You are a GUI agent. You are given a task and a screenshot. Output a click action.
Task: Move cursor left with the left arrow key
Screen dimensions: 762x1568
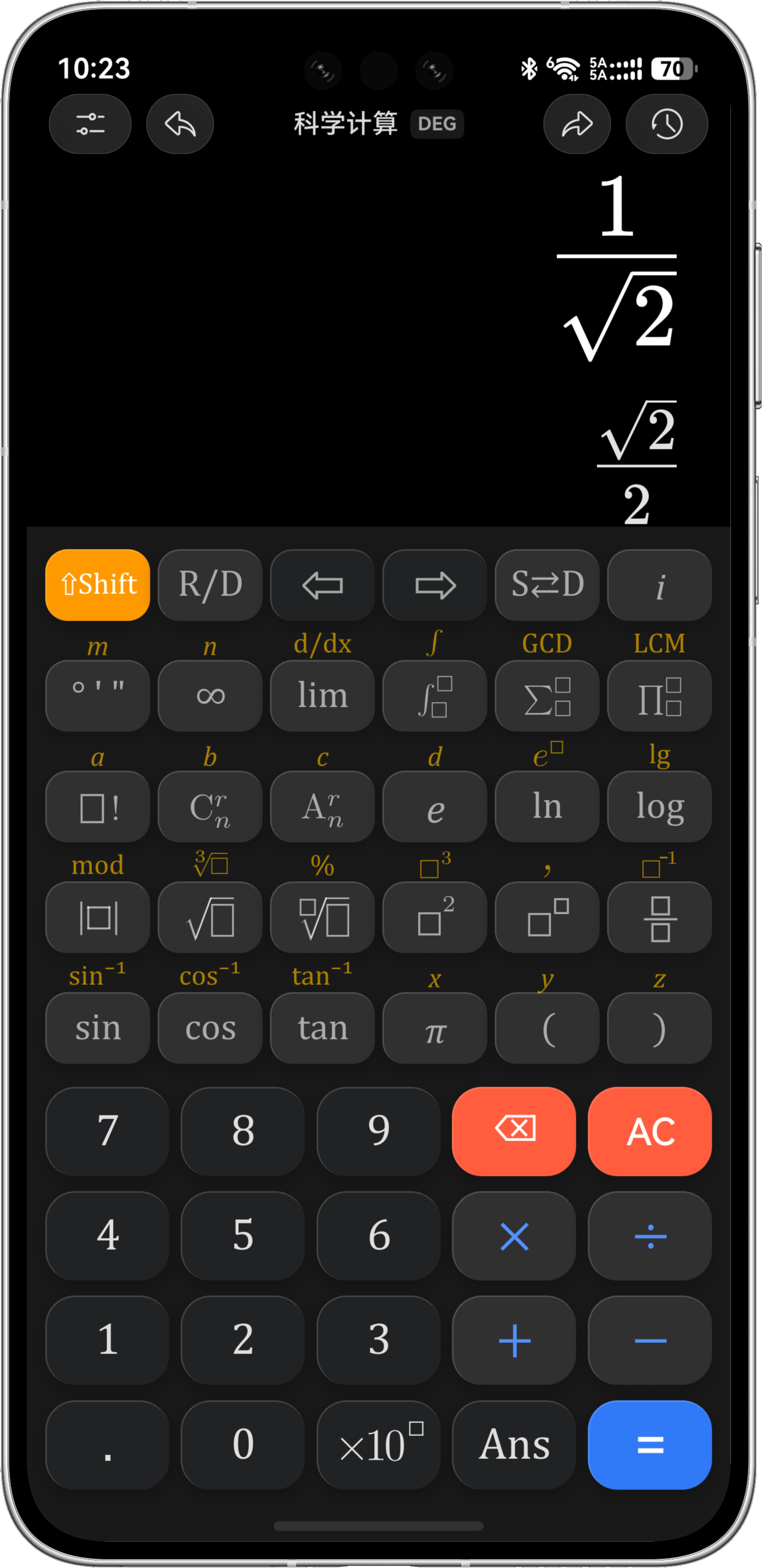point(323,585)
